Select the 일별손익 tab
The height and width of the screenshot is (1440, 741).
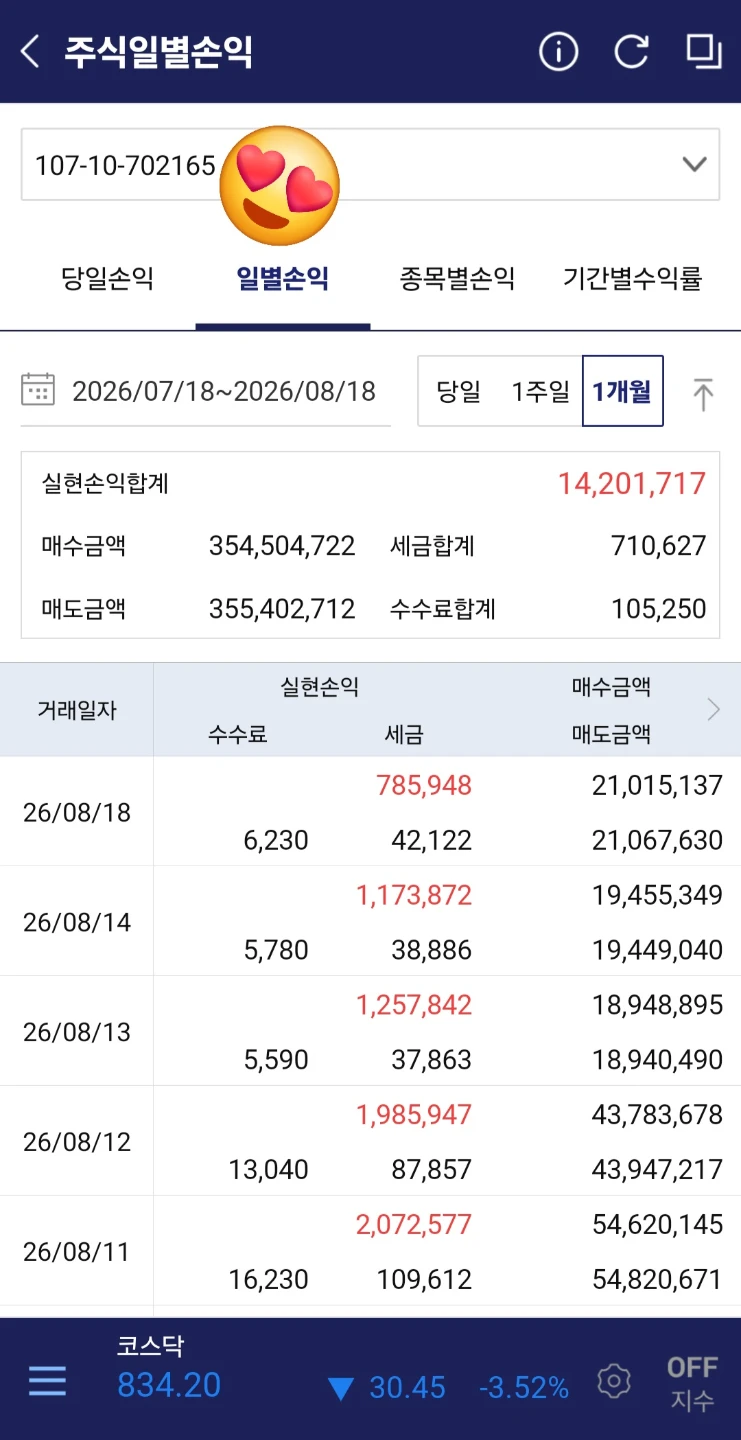point(283,278)
